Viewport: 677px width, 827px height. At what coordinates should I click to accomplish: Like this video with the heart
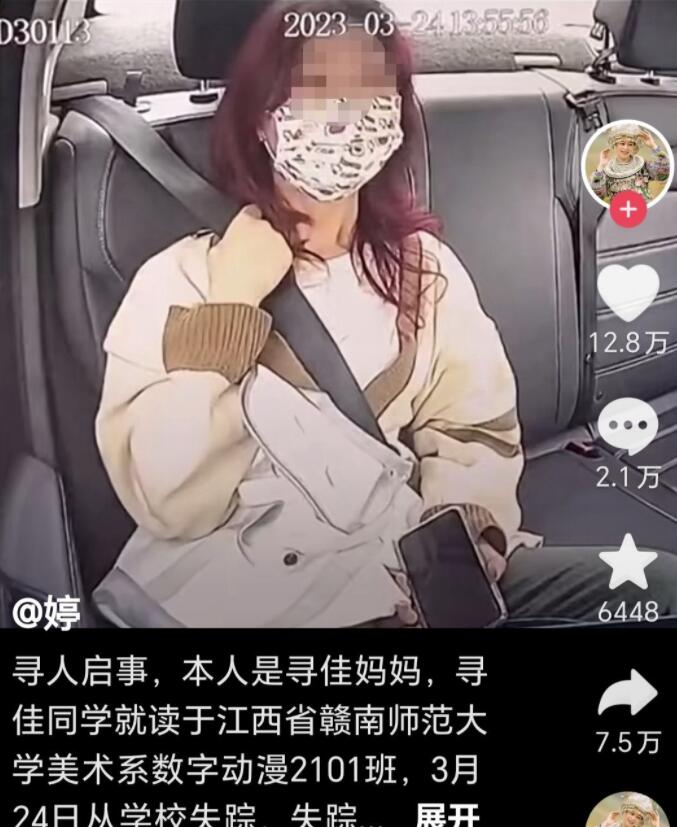(x=627, y=292)
